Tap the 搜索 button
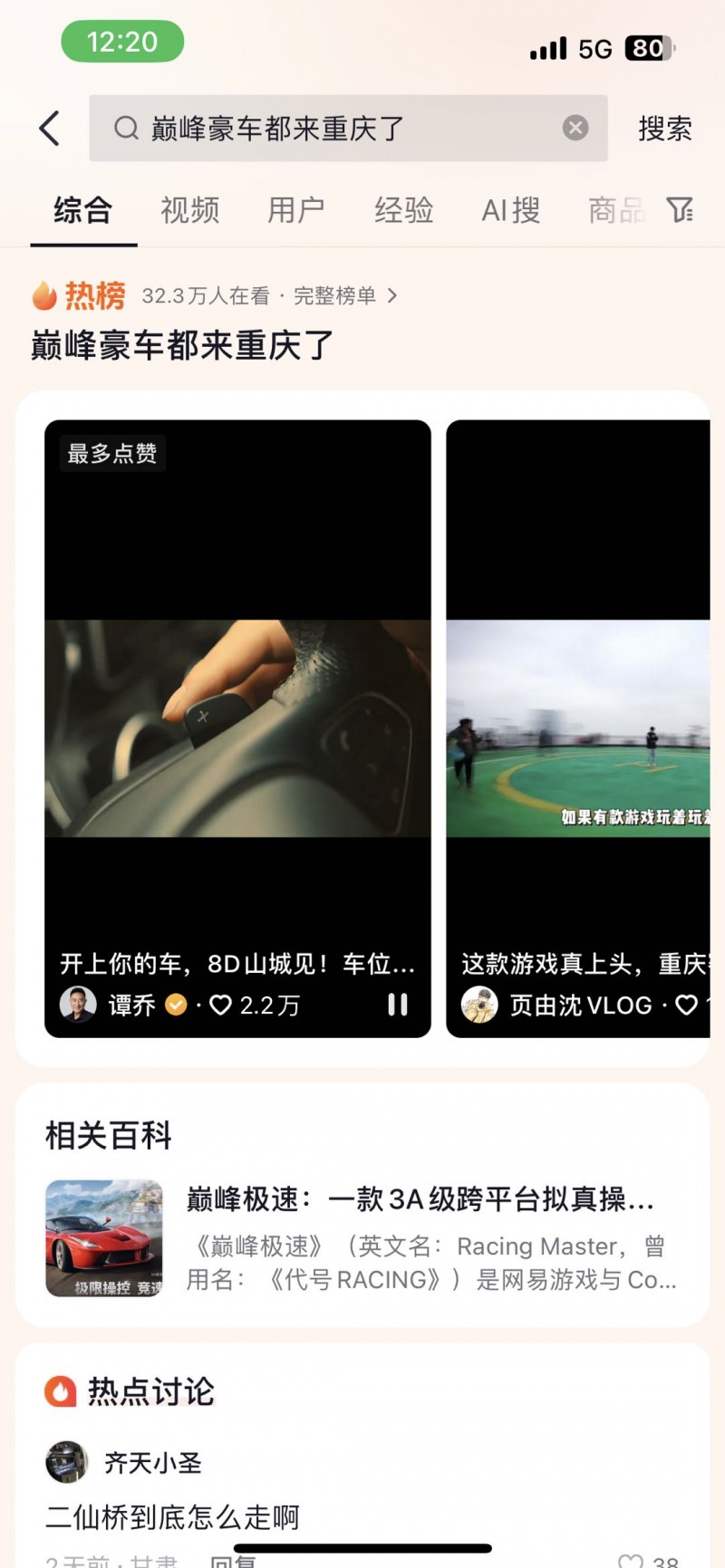This screenshot has width=725, height=1568. click(x=664, y=129)
